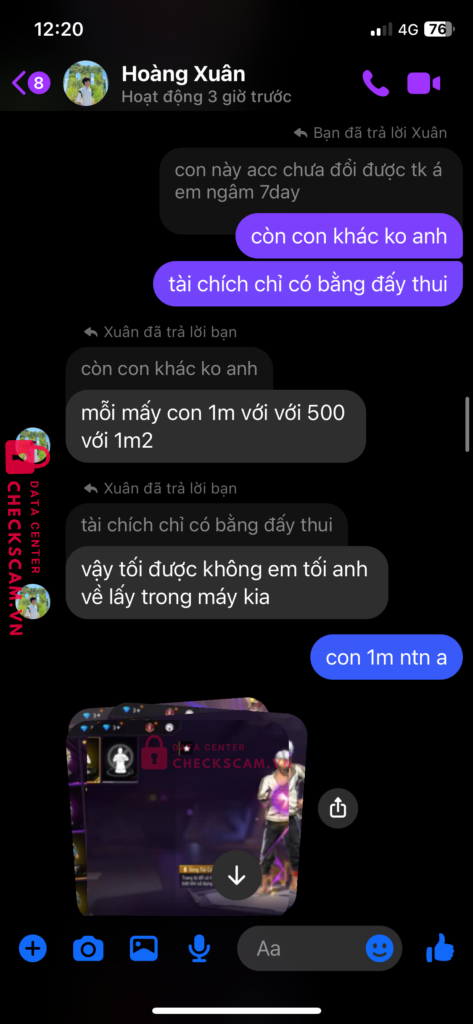Screen dimensions: 473x1024
Task: Share the photo stack
Action: [x=338, y=808]
